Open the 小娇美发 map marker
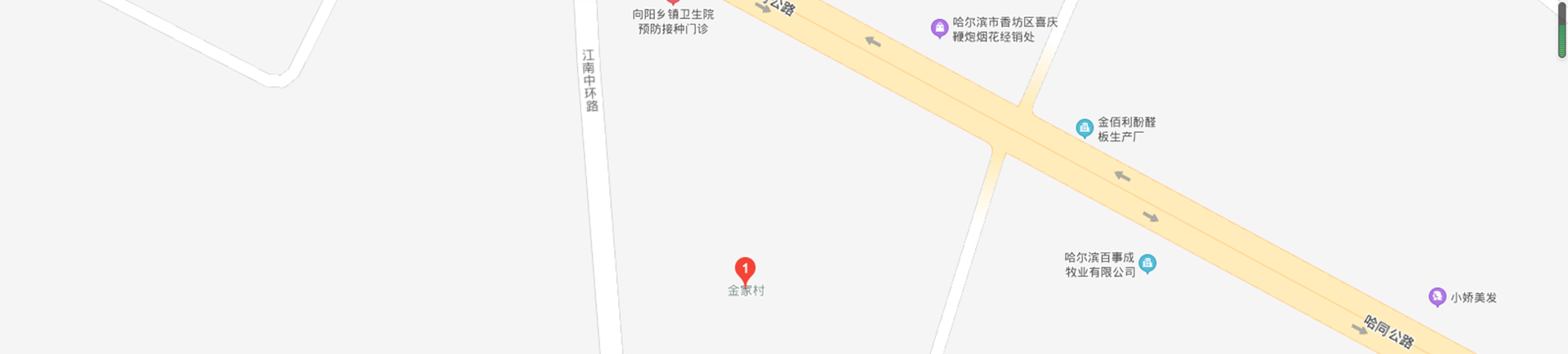Image resolution: width=1568 pixels, height=354 pixels. coord(1437,297)
